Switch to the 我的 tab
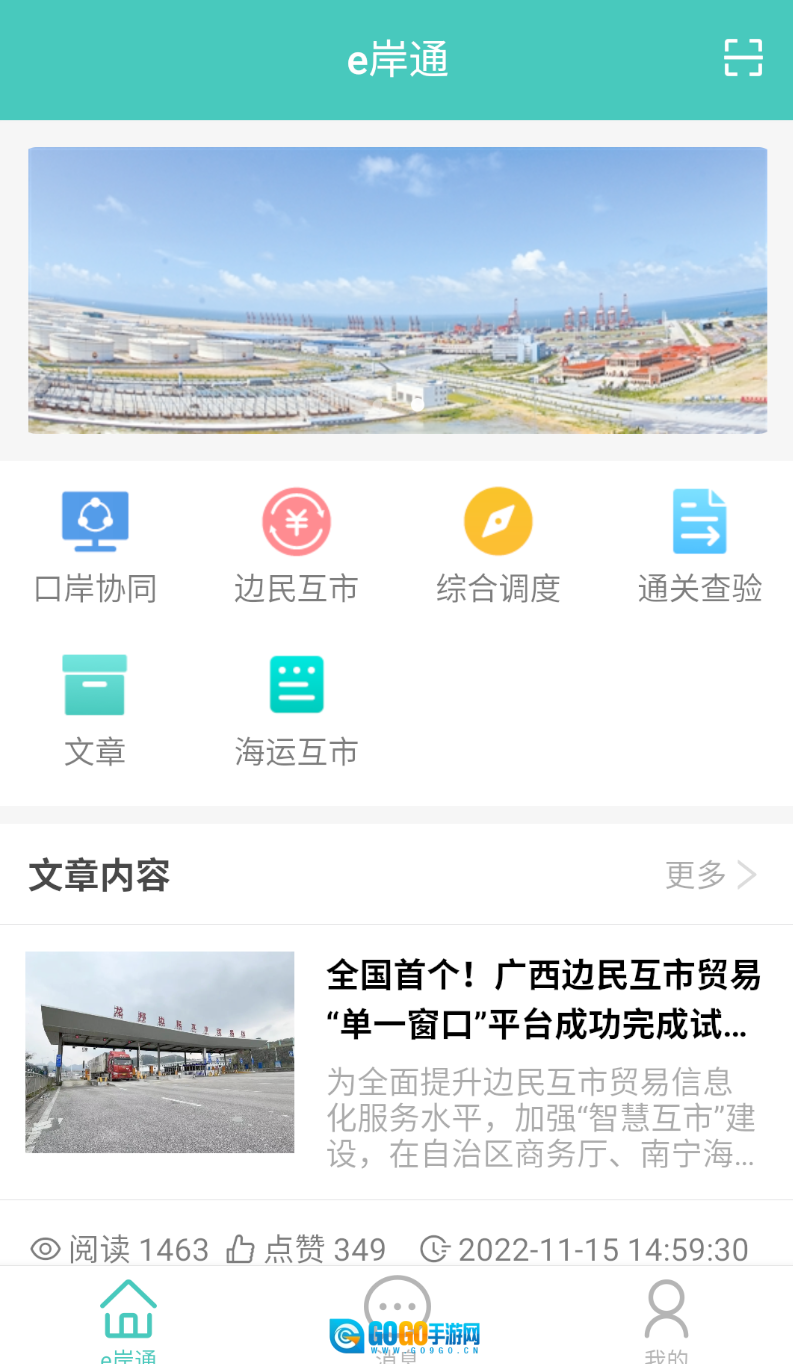 (x=666, y=1315)
